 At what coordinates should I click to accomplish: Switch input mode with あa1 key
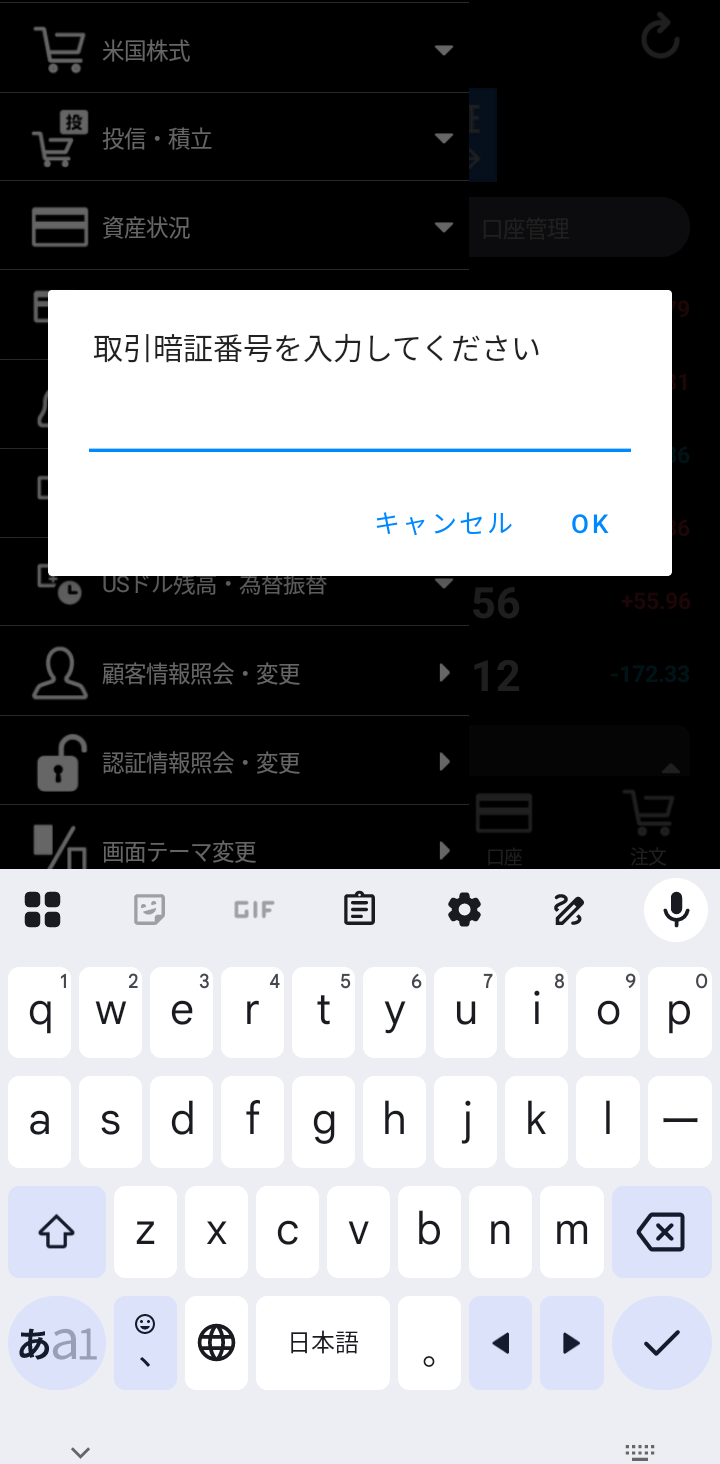pos(57,1343)
